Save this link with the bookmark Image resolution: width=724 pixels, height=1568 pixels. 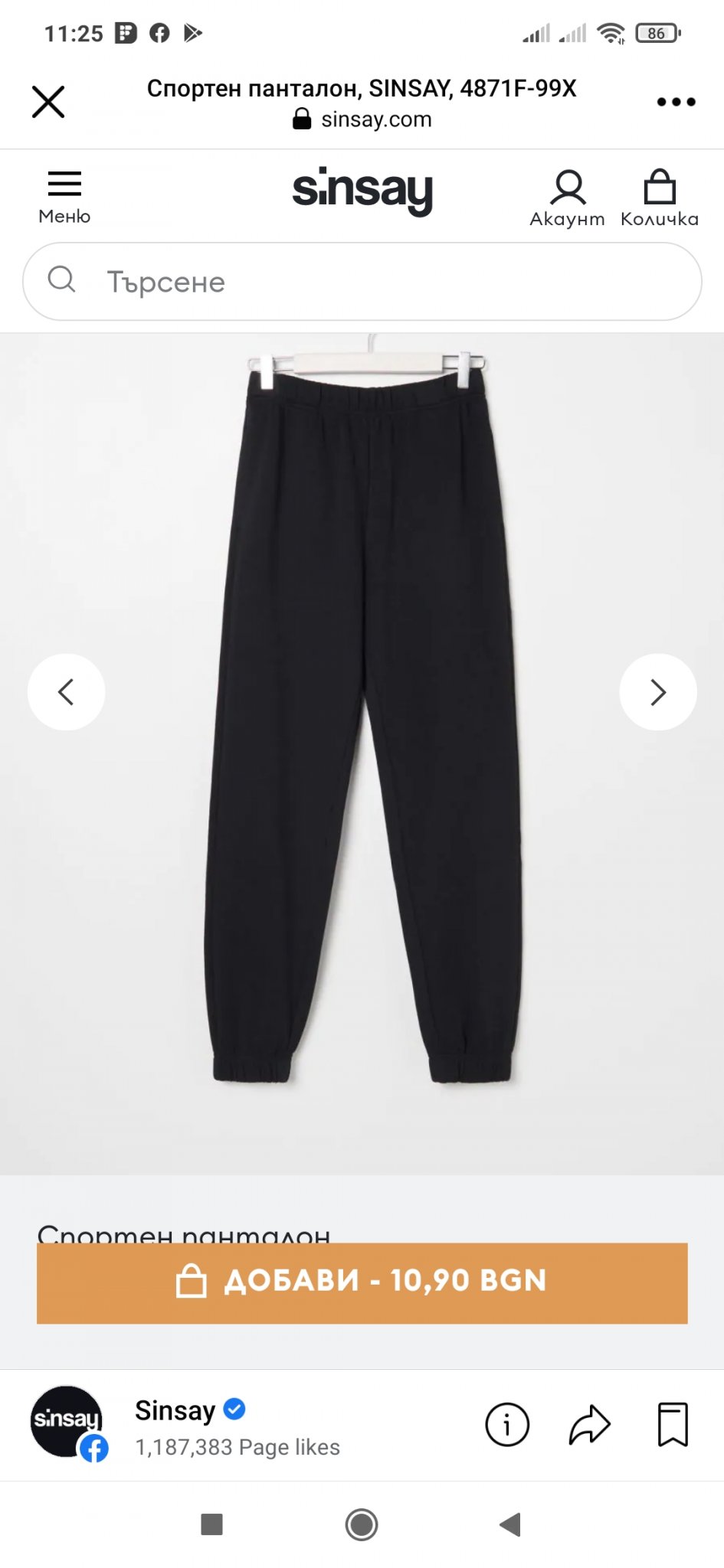[x=673, y=1425]
